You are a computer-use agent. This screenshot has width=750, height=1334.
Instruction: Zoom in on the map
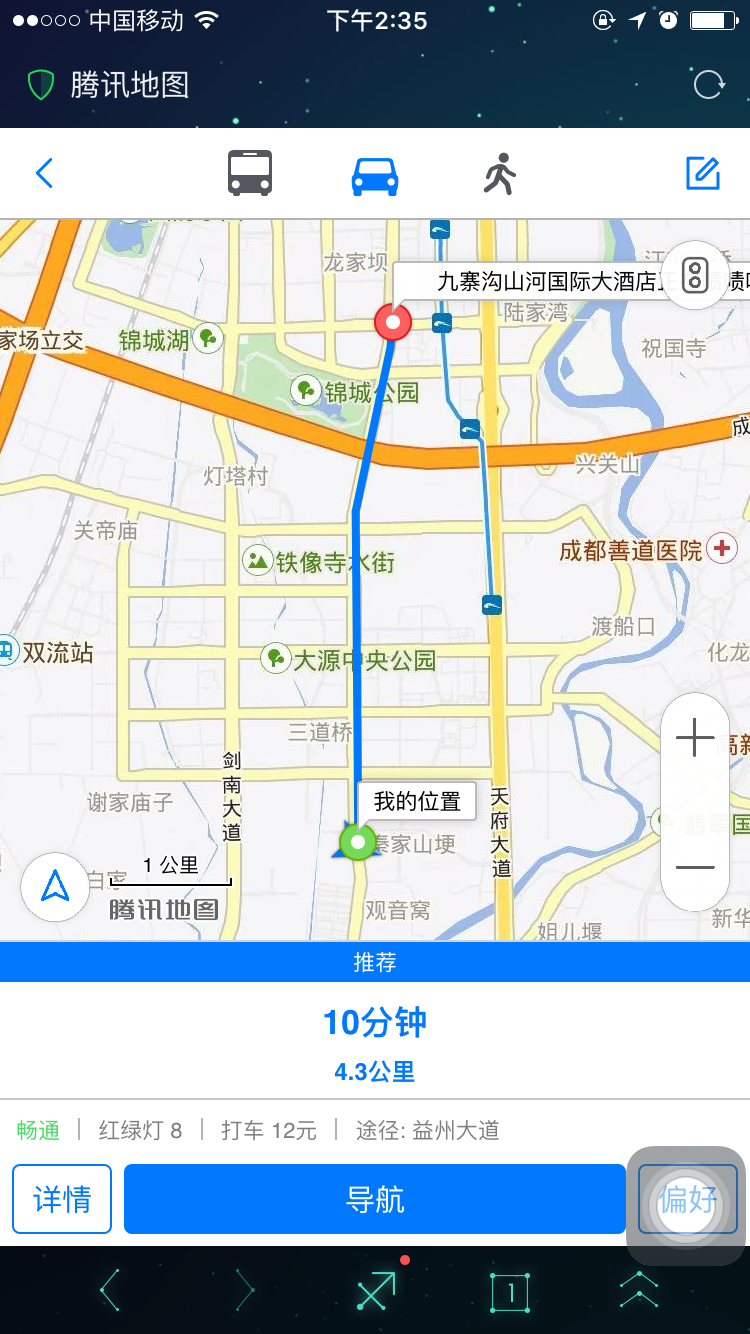695,740
